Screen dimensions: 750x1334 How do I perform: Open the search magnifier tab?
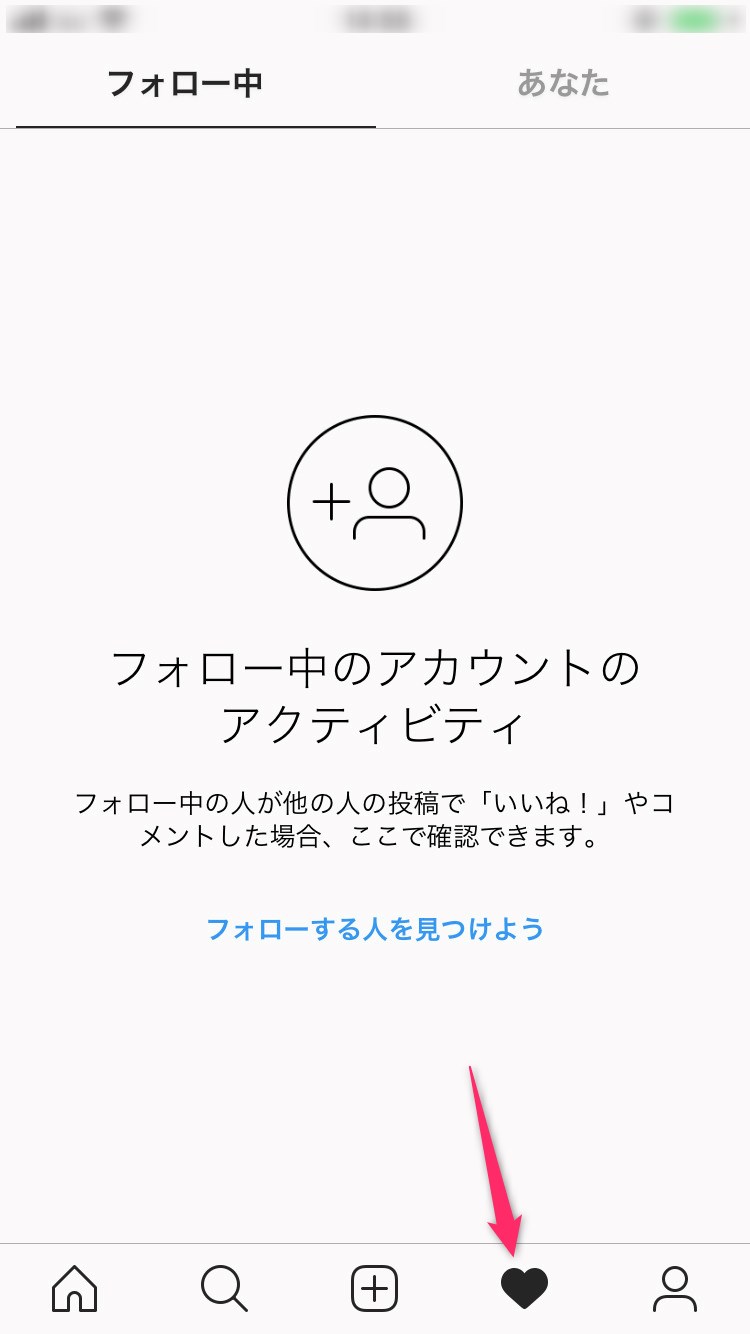click(224, 1288)
